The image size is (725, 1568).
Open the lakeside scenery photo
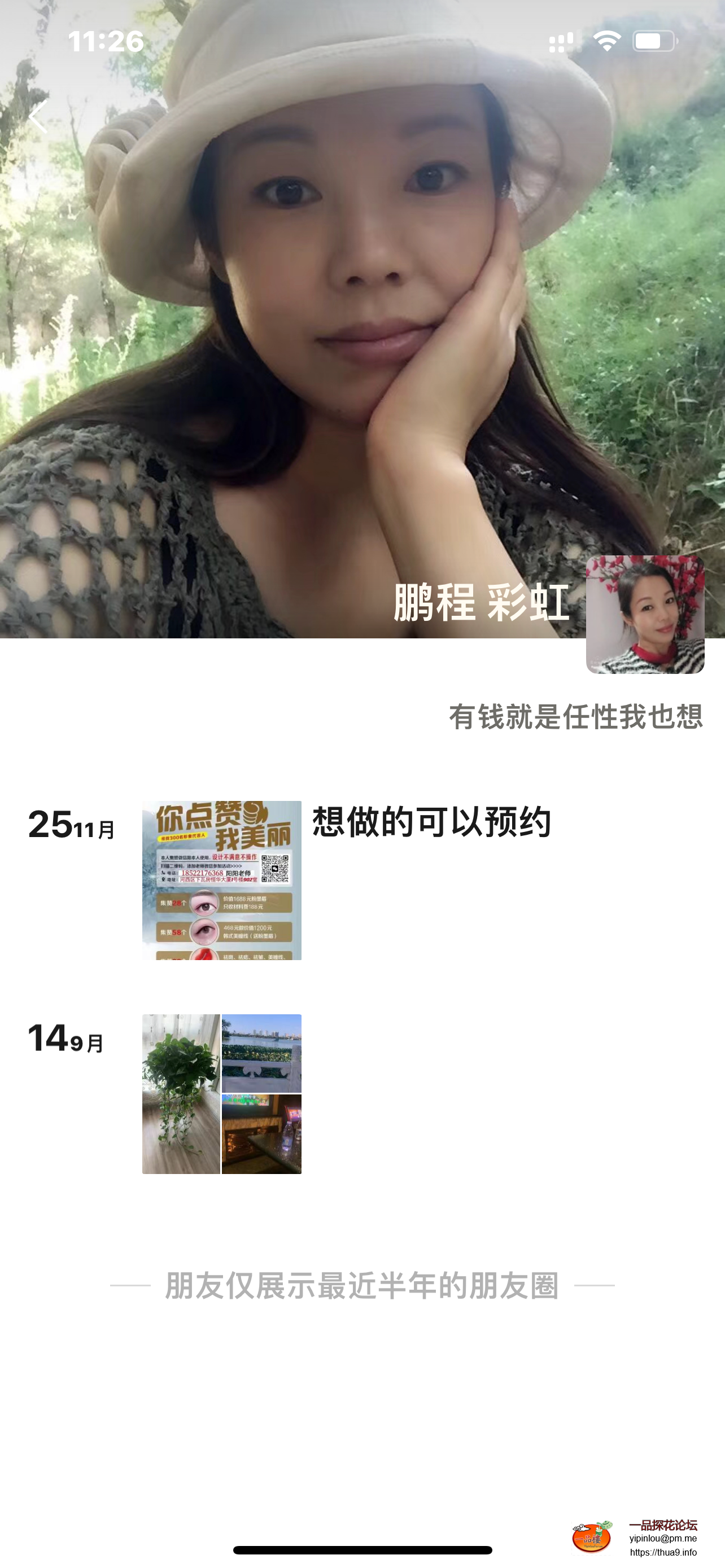point(262,1053)
